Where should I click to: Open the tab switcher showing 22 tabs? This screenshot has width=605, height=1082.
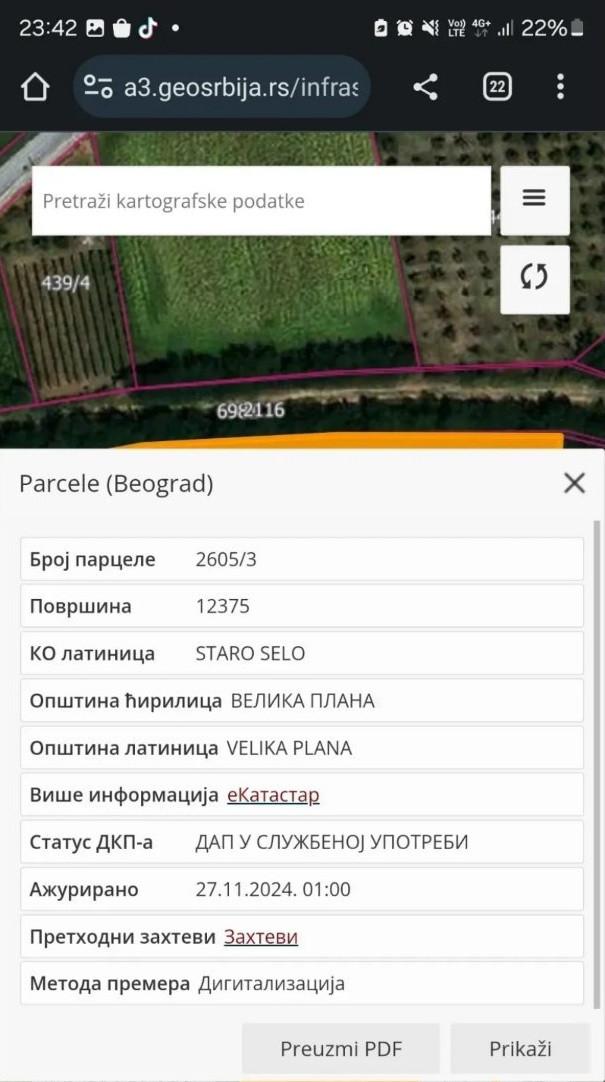pyautogui.click(x=497, y=87)
